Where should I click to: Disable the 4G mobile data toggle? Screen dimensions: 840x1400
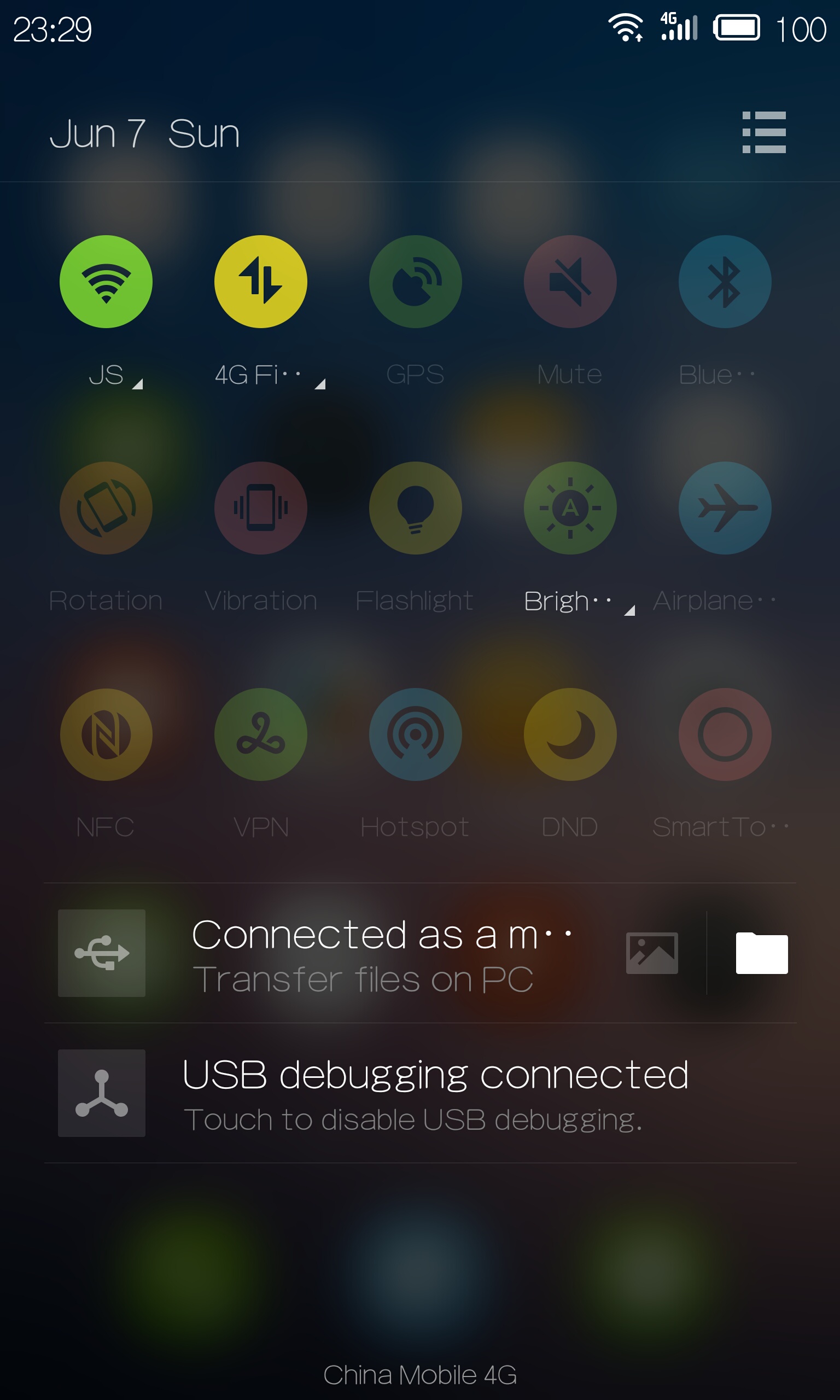pos(260,281)
